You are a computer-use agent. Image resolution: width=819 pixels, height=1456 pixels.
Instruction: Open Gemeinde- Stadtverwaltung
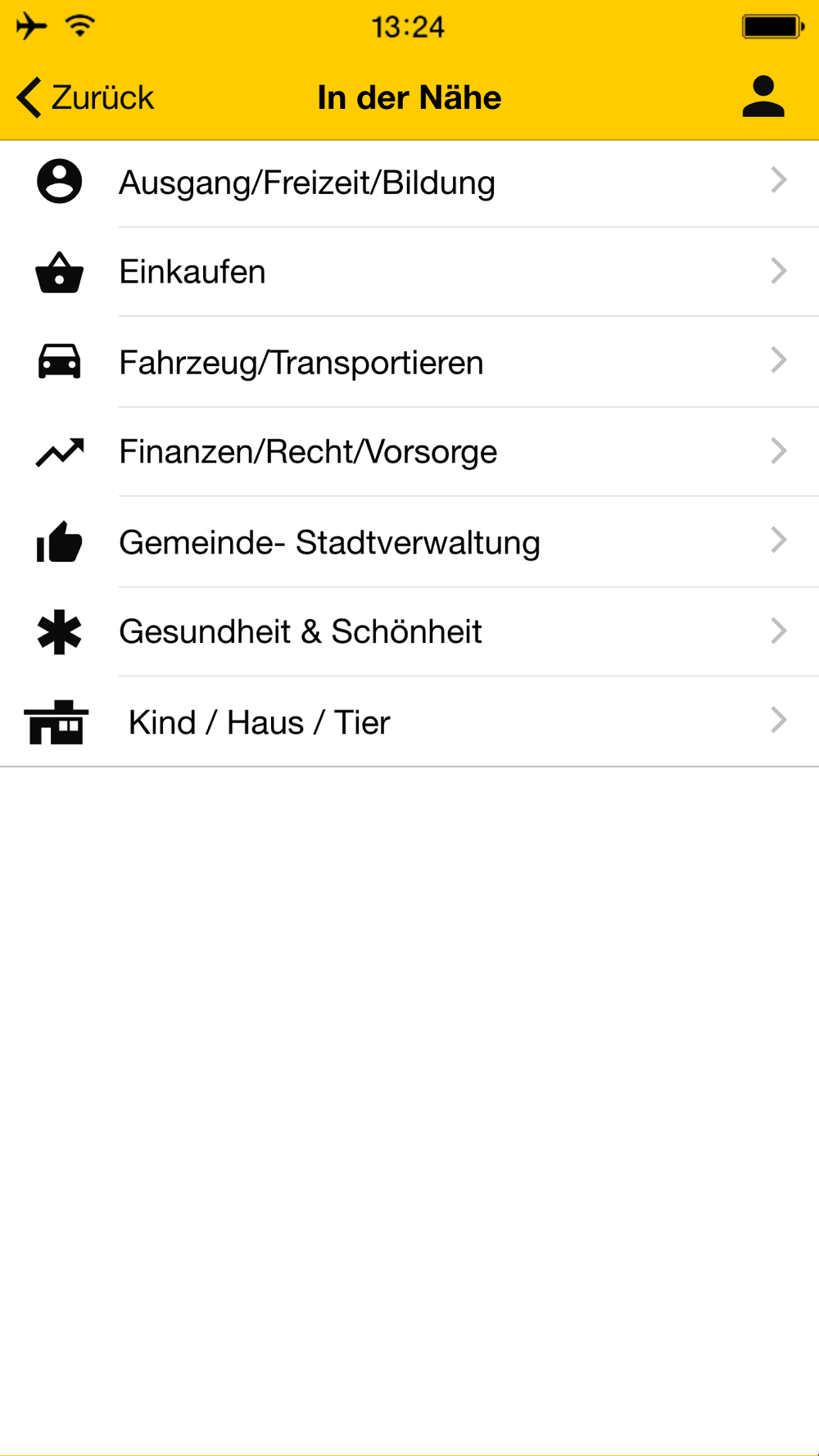pyautogui.click(x=409, y=542)
